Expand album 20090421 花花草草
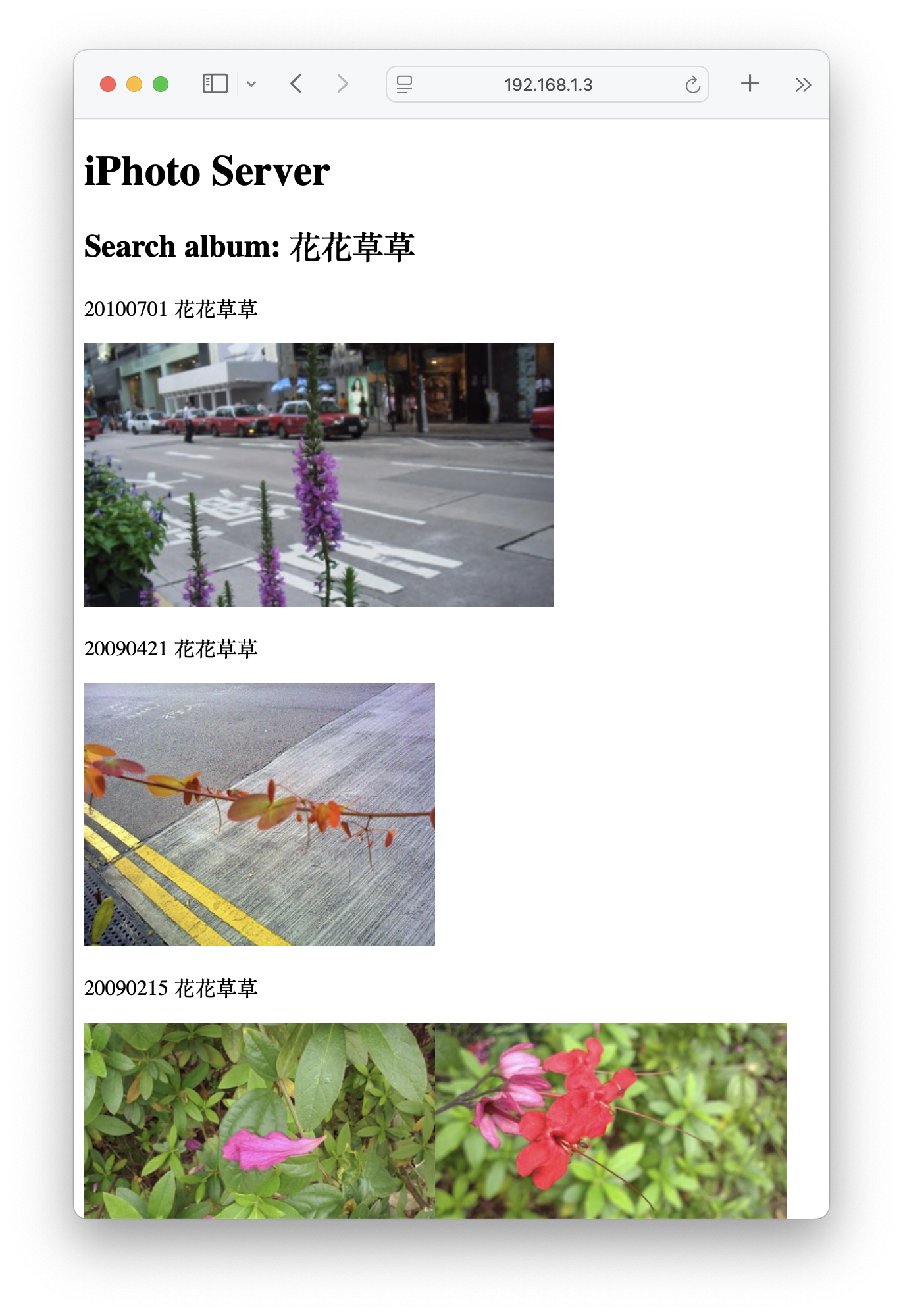Image resolution: width=903 pixels, height=1316 pixels. pyautogui.click(x=172, y=648)
